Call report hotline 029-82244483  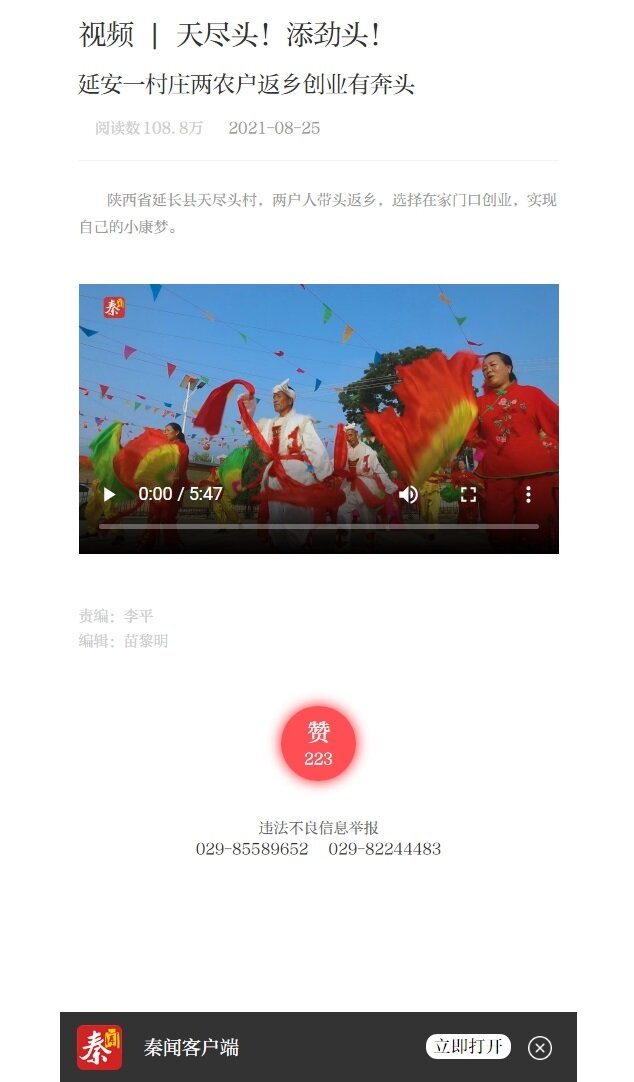(384, 849)
